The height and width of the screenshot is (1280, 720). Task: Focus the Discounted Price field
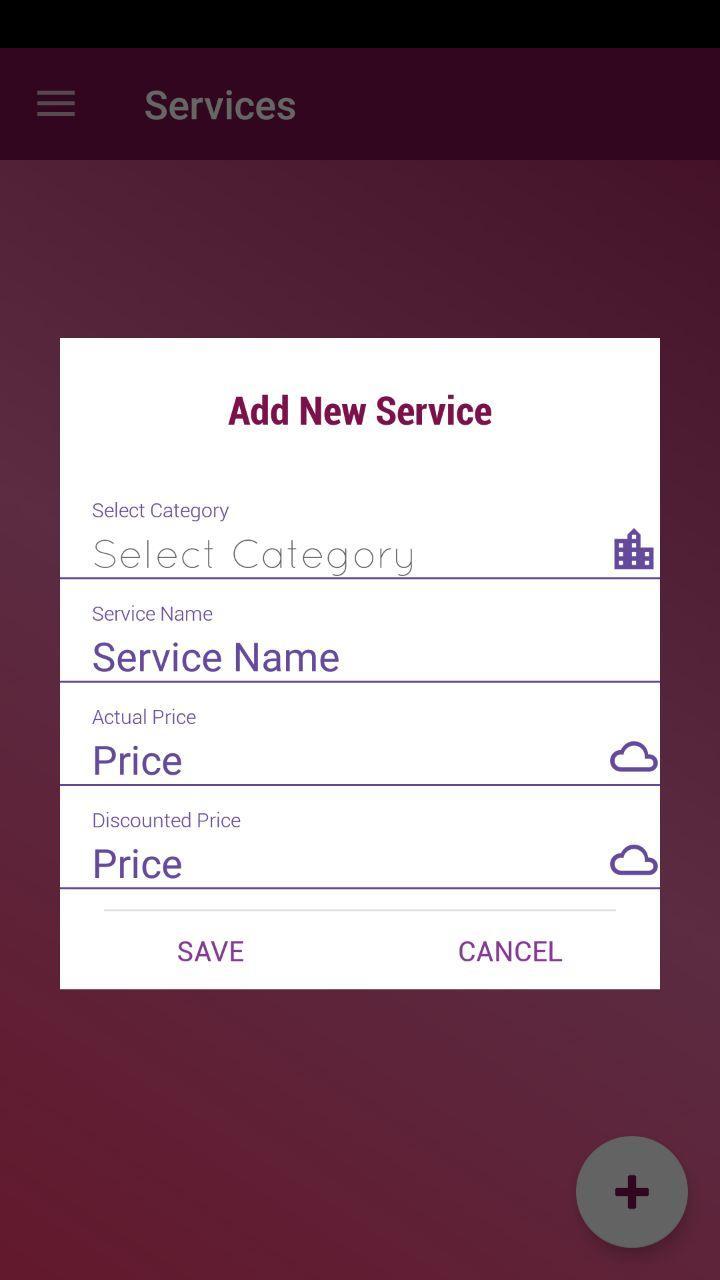pyautogui.click(x=340, y=863)
